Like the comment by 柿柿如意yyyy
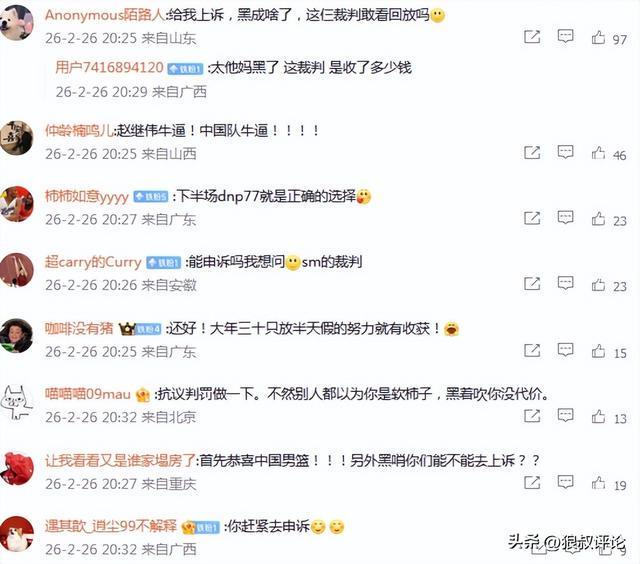Viewport: 640px width, 564px height. (x=598, y=219)
